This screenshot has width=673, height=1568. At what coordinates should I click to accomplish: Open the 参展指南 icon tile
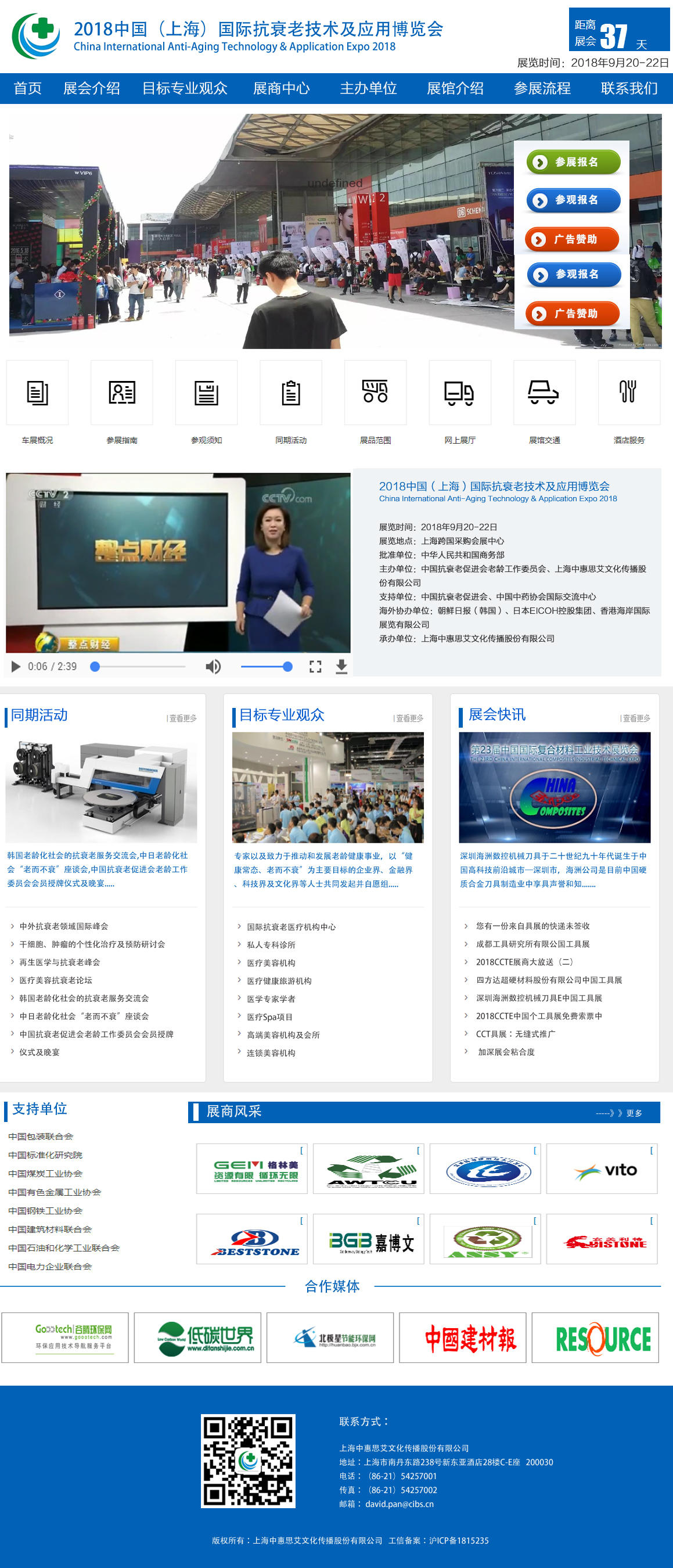[122, 393]
